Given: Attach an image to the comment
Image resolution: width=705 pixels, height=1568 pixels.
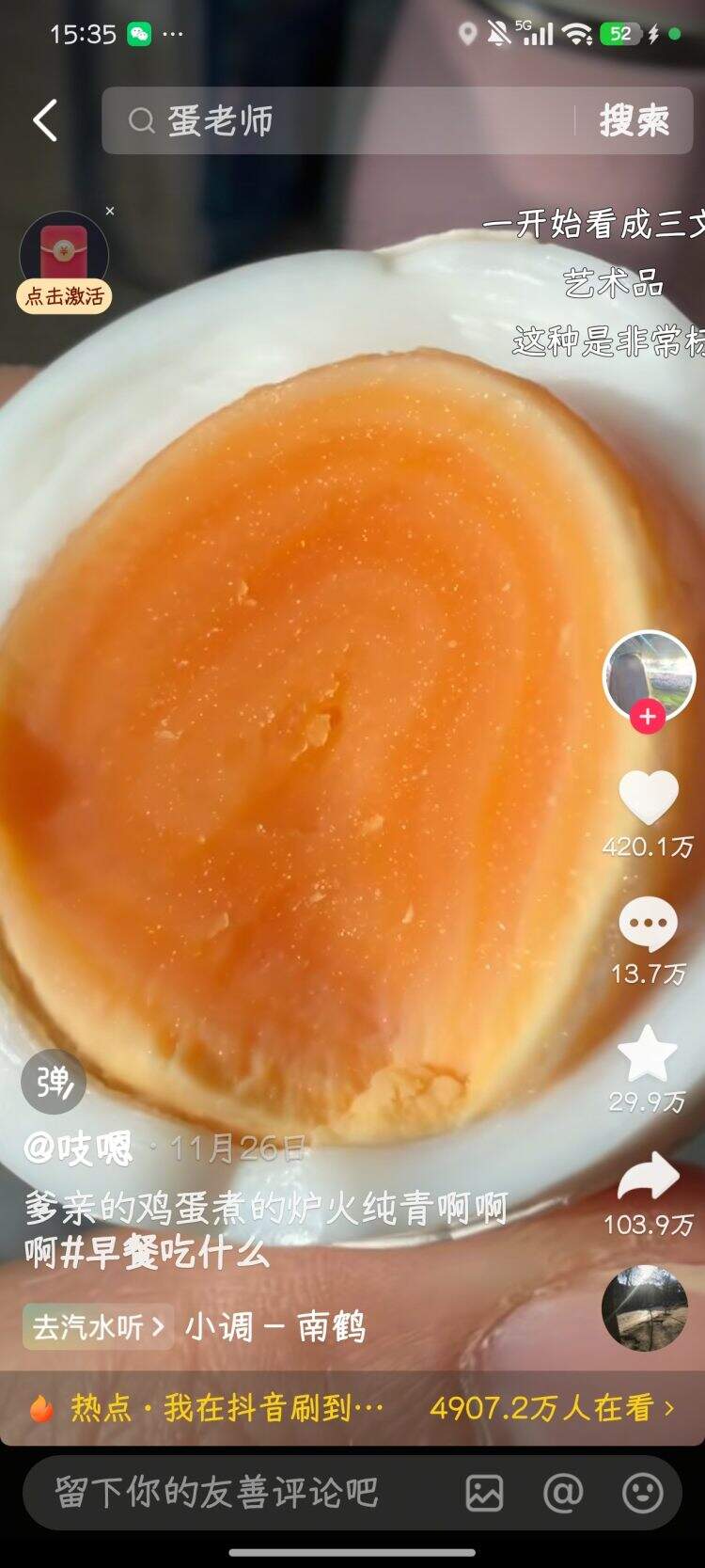Looking at the screenshot, I should pos(484,1493).
